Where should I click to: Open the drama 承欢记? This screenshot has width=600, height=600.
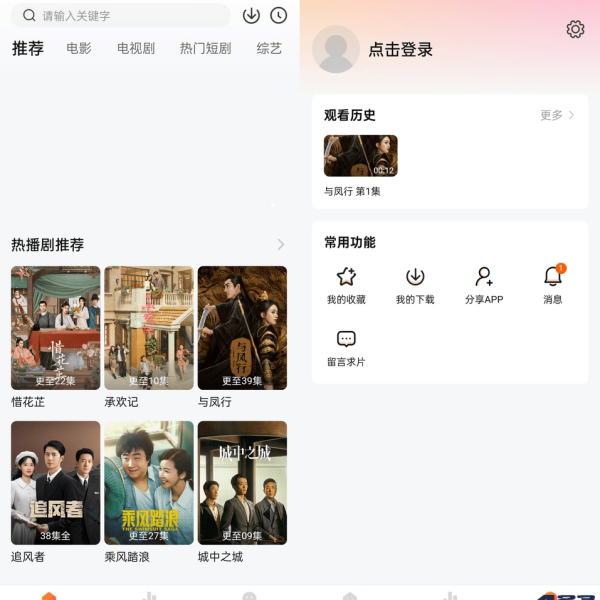coord(149,328)
